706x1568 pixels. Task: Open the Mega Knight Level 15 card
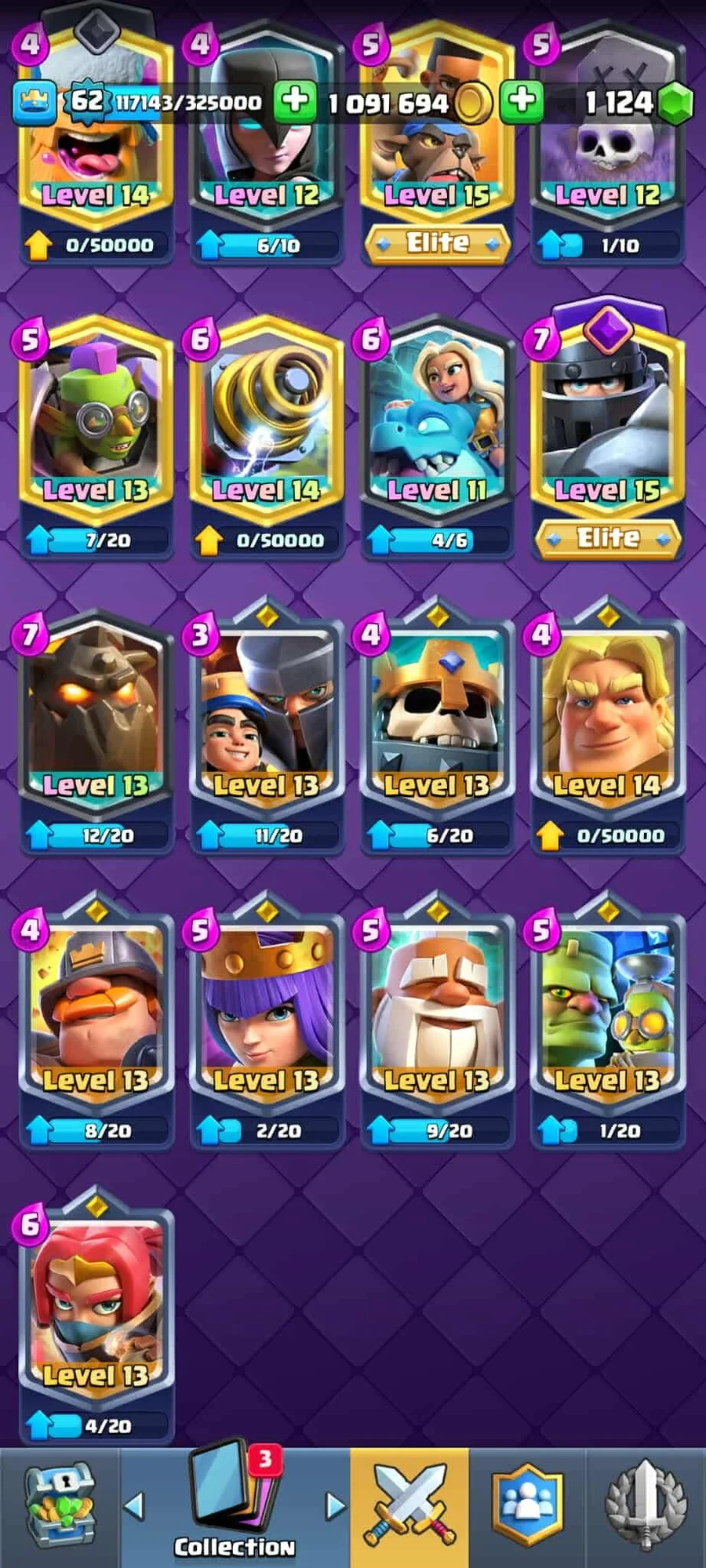(608, 416)
